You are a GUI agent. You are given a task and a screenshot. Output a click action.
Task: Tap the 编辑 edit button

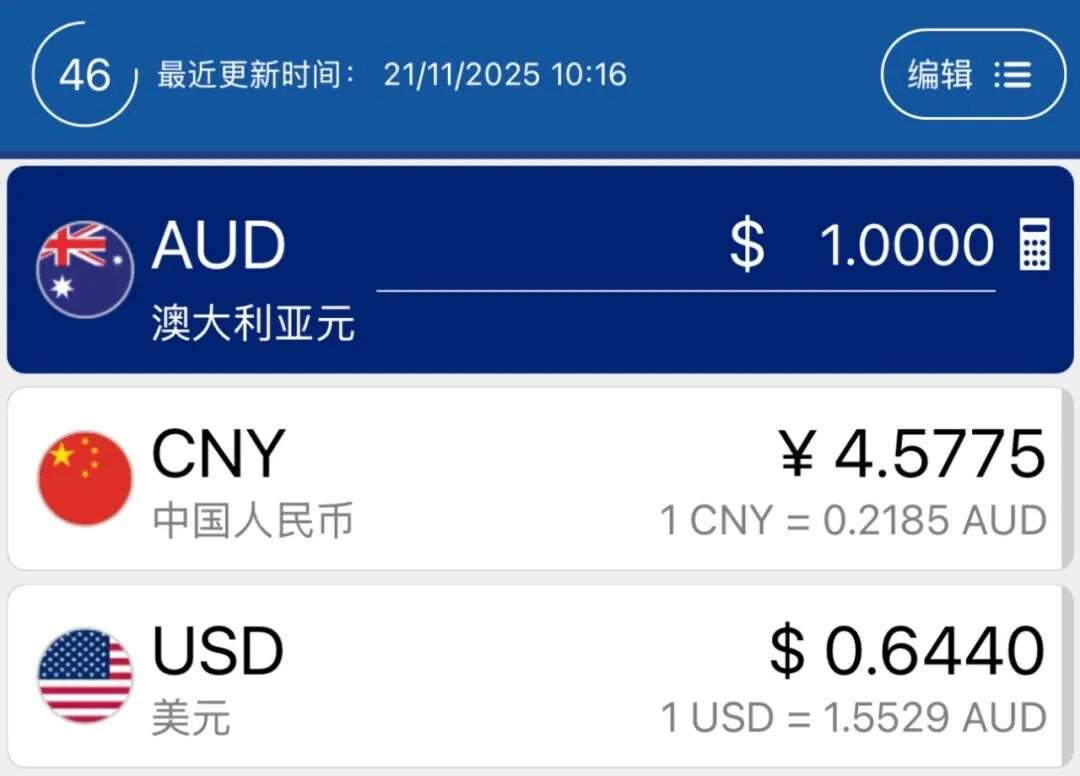pos(972,75)
